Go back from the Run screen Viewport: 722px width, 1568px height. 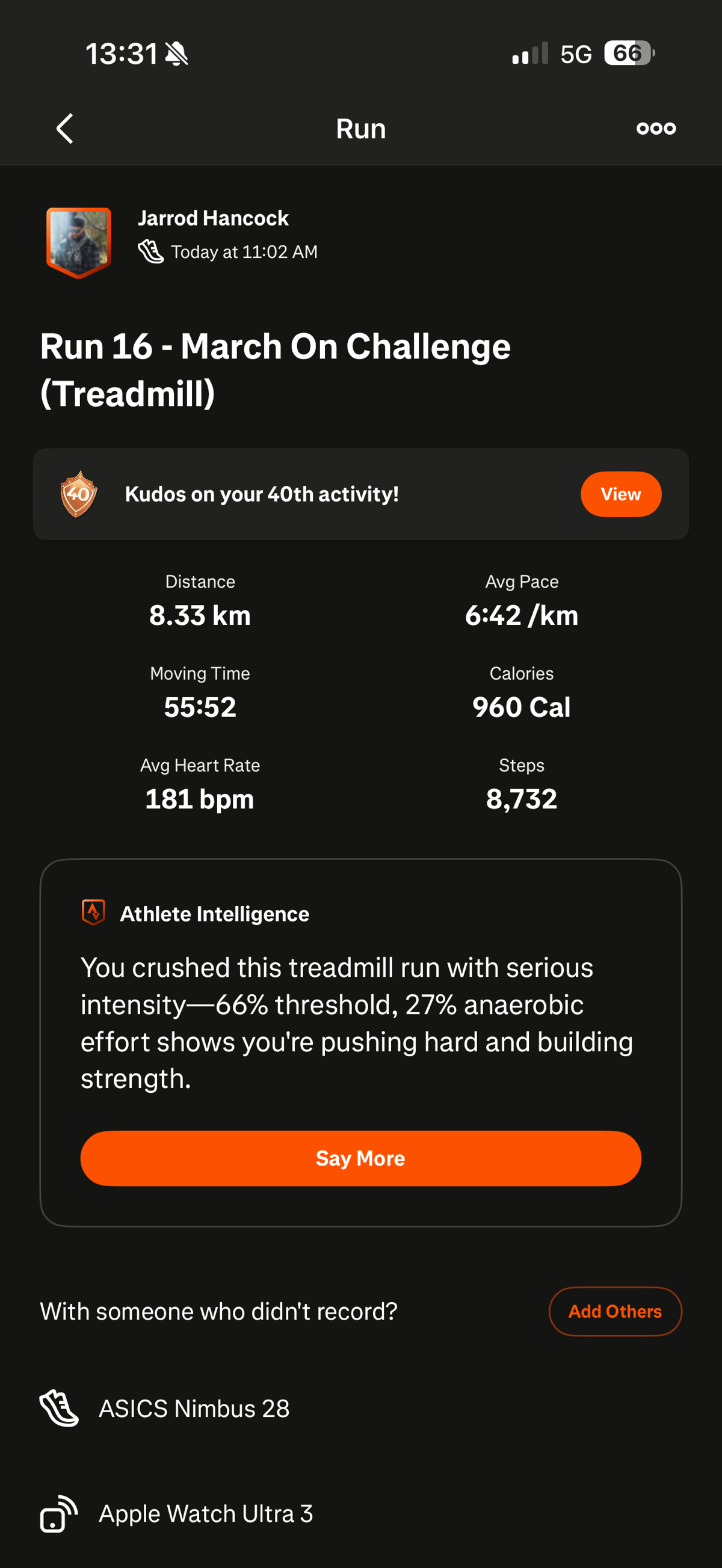pos(64,129)
